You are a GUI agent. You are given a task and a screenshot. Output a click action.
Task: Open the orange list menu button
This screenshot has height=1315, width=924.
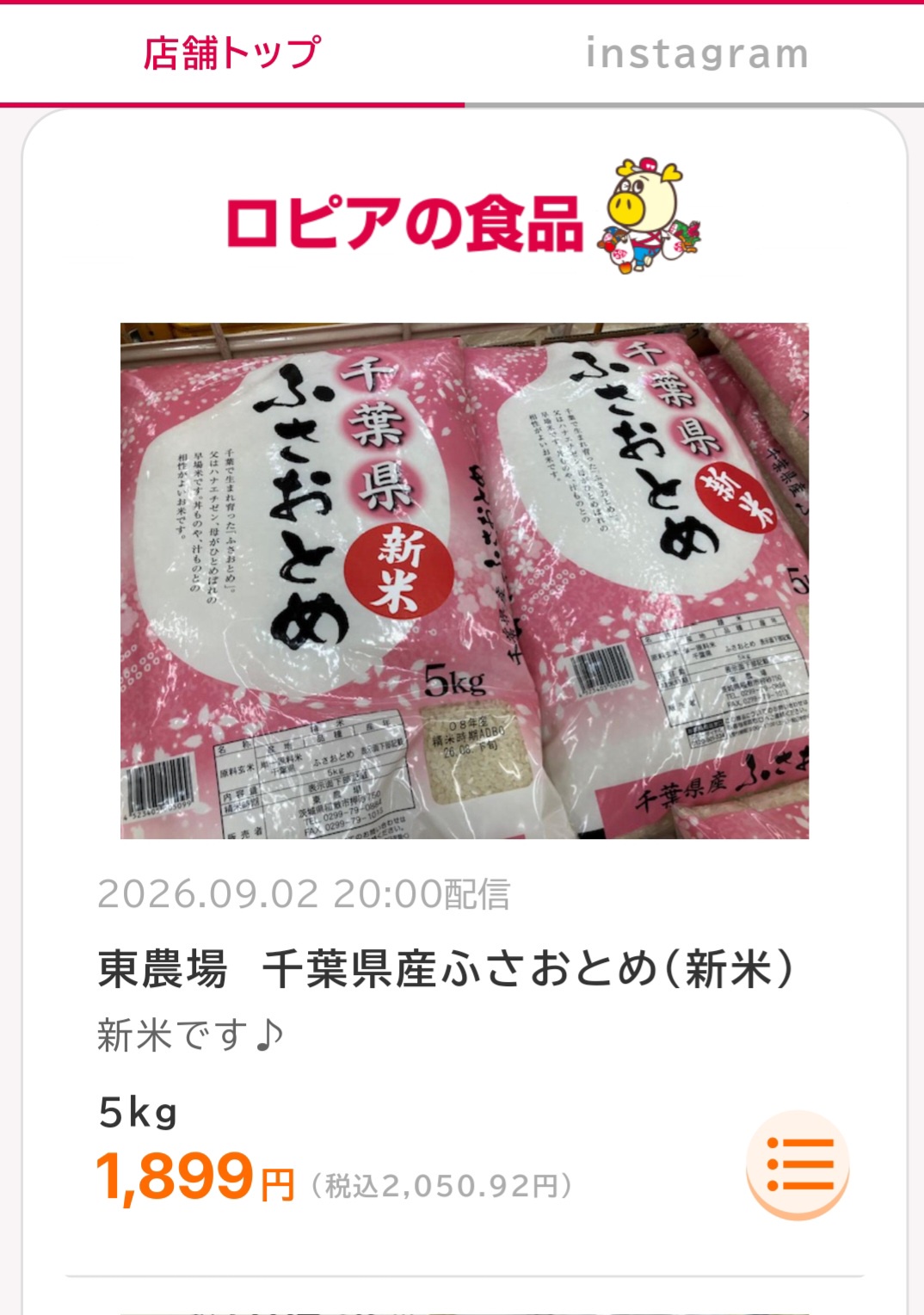tap(798, 1164)
